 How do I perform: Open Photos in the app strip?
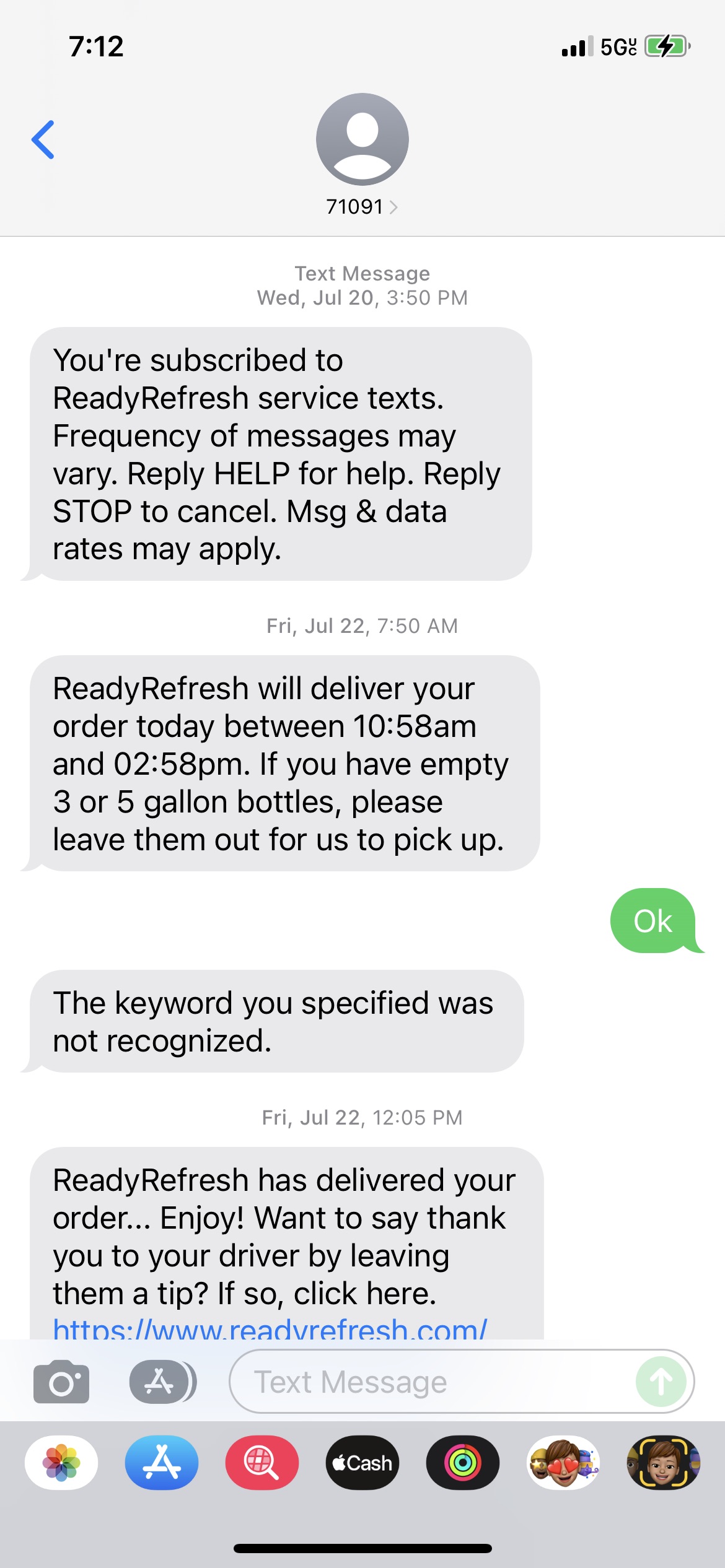(61, 1463)
